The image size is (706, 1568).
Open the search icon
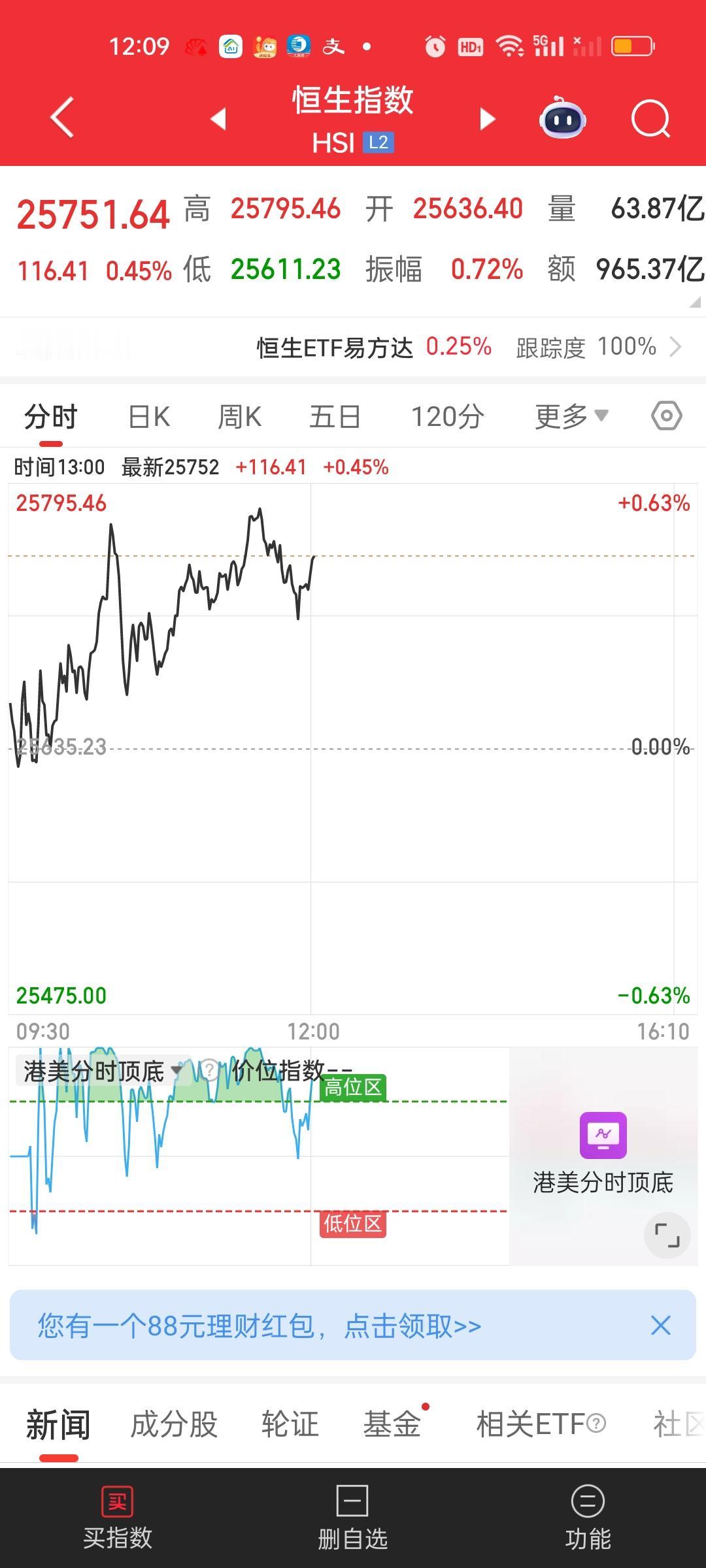click(651, 119)
